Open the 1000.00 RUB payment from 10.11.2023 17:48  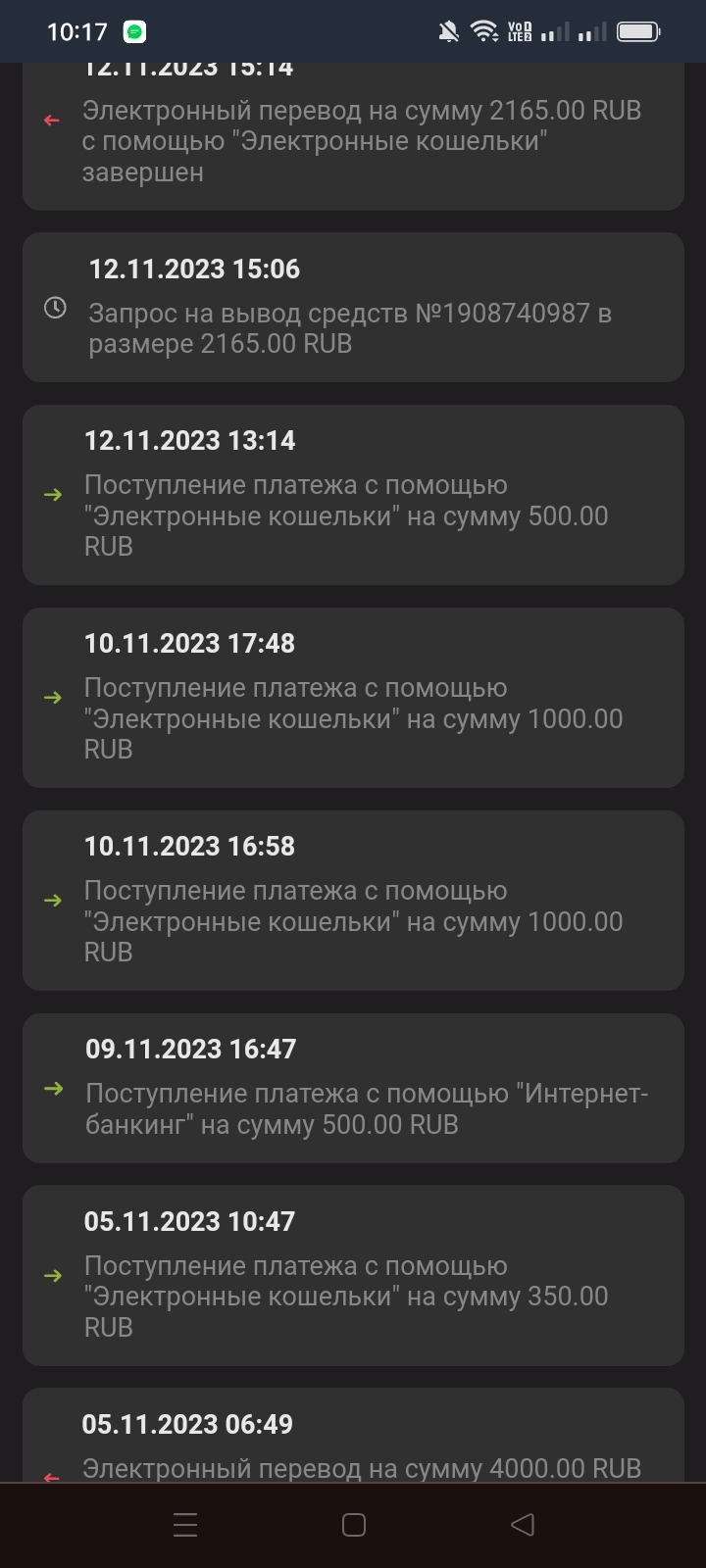[x=353, y=698]
